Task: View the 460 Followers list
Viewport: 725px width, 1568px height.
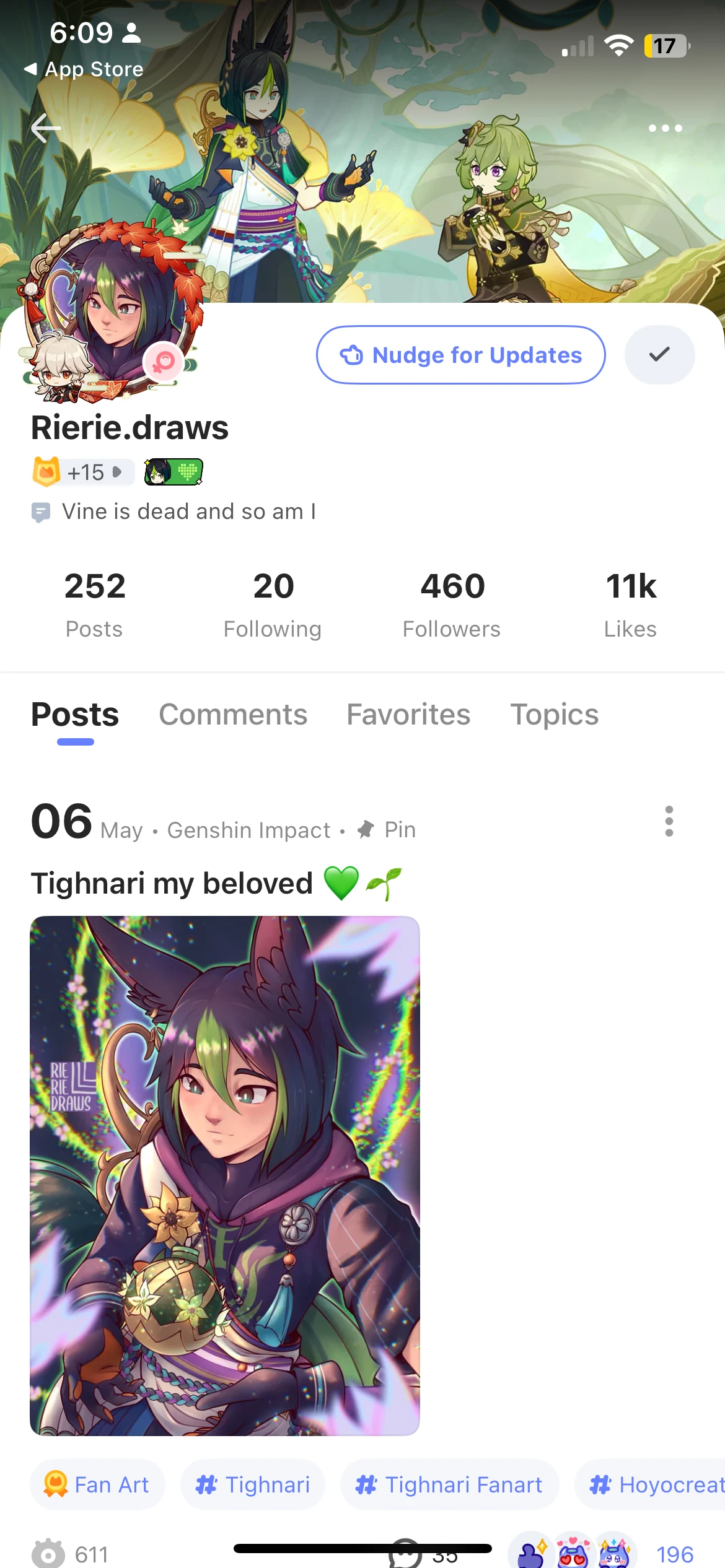Action: tap(452, 604)
